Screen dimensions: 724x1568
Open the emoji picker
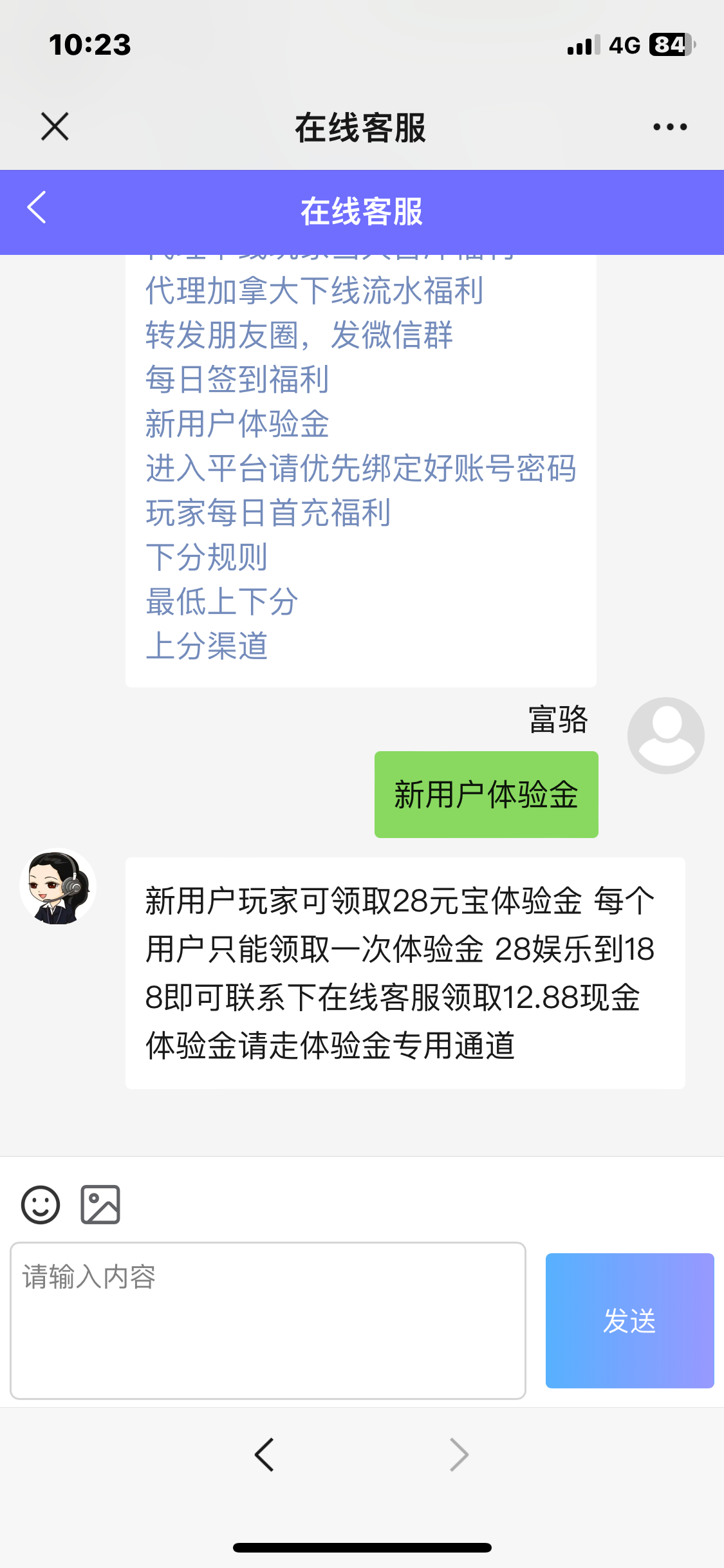pos(41,1204)
